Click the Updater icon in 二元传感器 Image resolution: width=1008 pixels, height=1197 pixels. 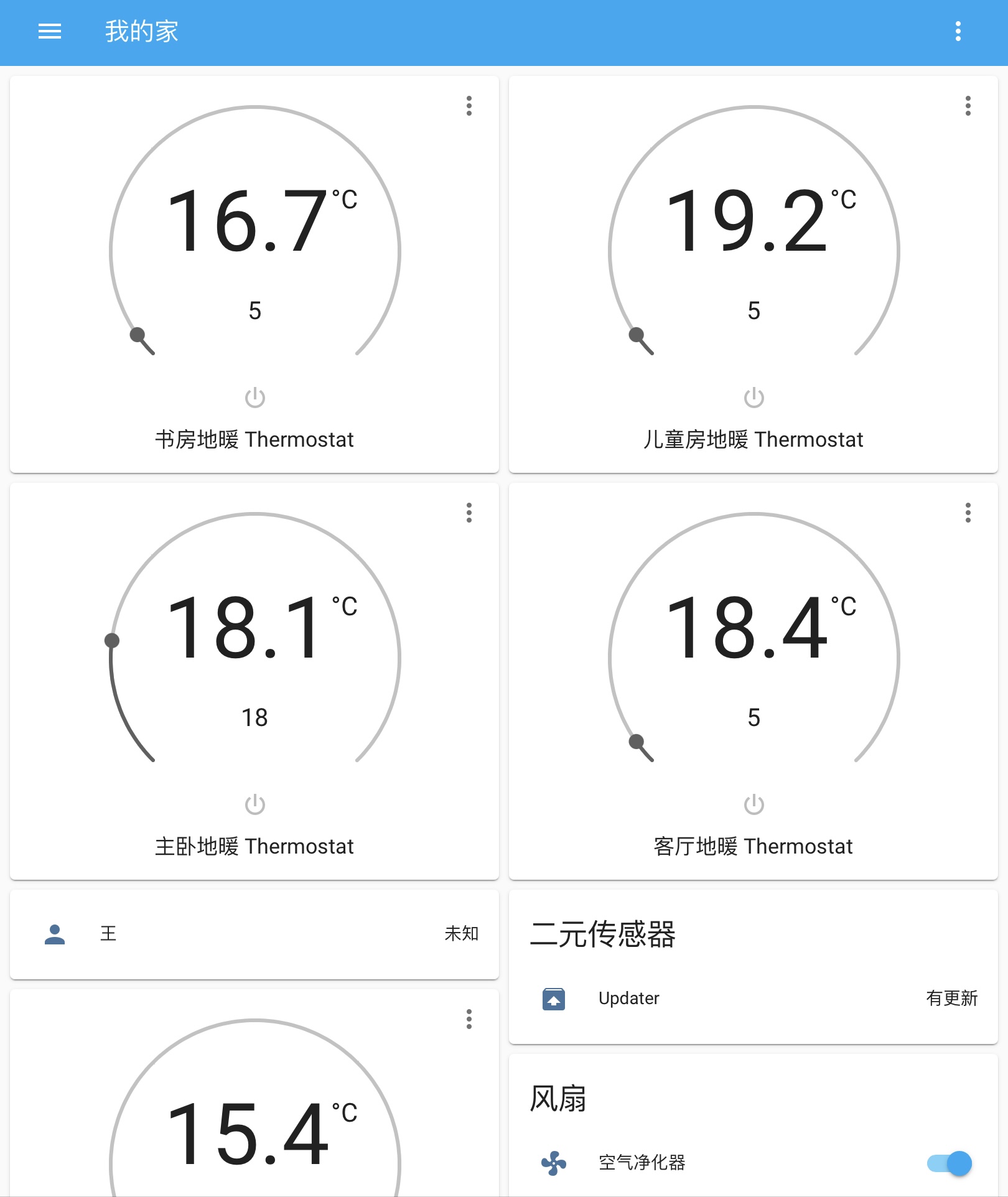pyautogui.click(x=553, y=999)
